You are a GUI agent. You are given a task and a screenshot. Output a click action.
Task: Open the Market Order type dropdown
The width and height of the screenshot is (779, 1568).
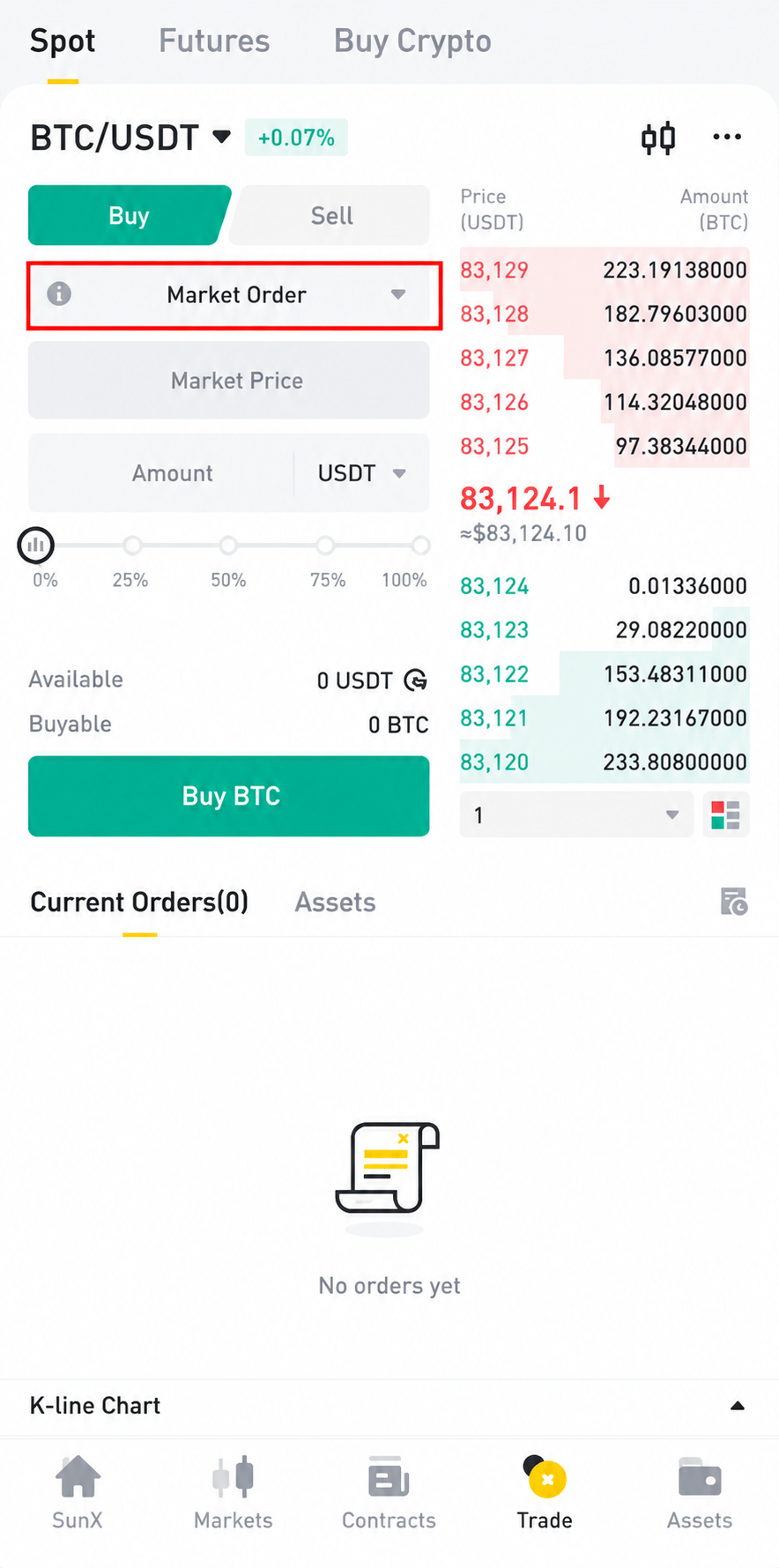(234, 295)
